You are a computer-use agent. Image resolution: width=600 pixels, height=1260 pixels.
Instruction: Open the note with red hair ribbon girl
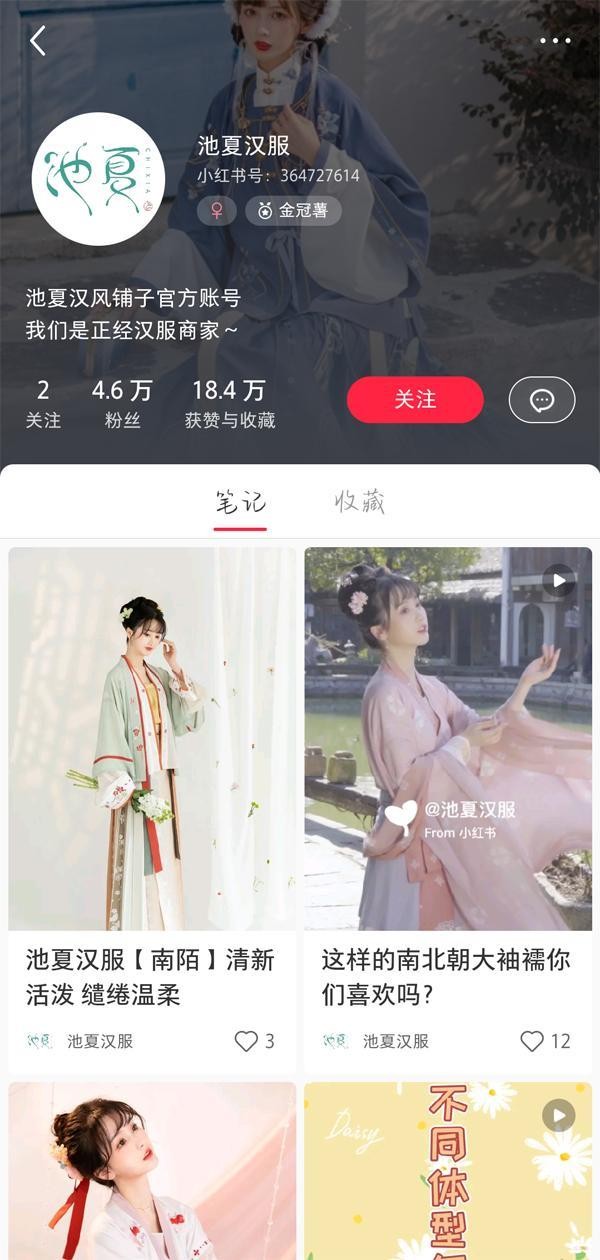152,1170
